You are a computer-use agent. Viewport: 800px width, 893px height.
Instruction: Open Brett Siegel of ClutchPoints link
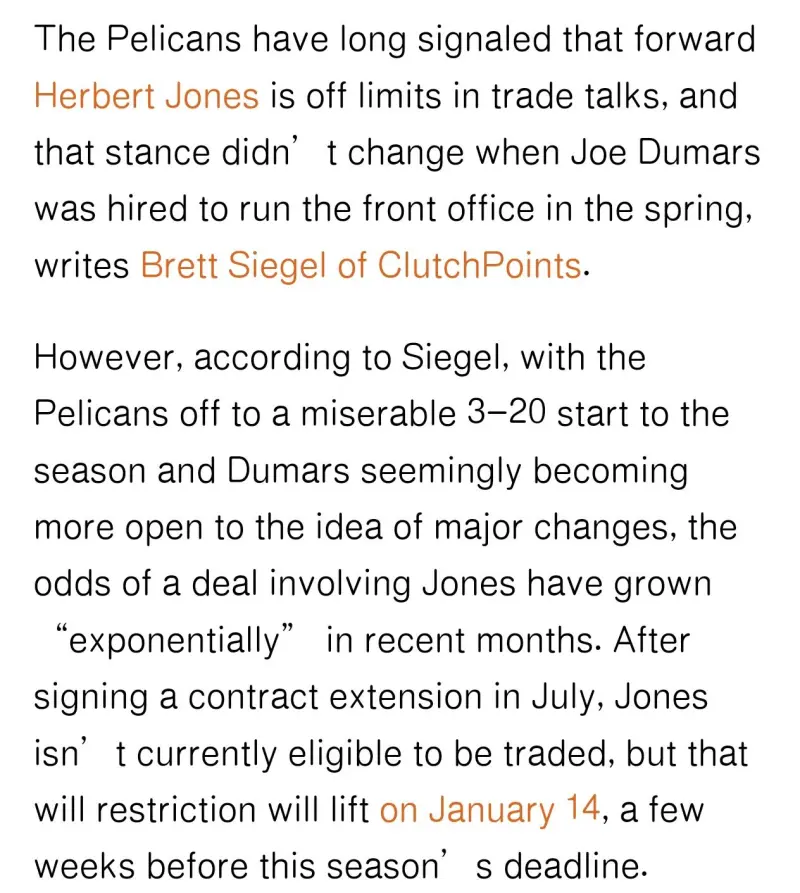(x=360, y=266)
